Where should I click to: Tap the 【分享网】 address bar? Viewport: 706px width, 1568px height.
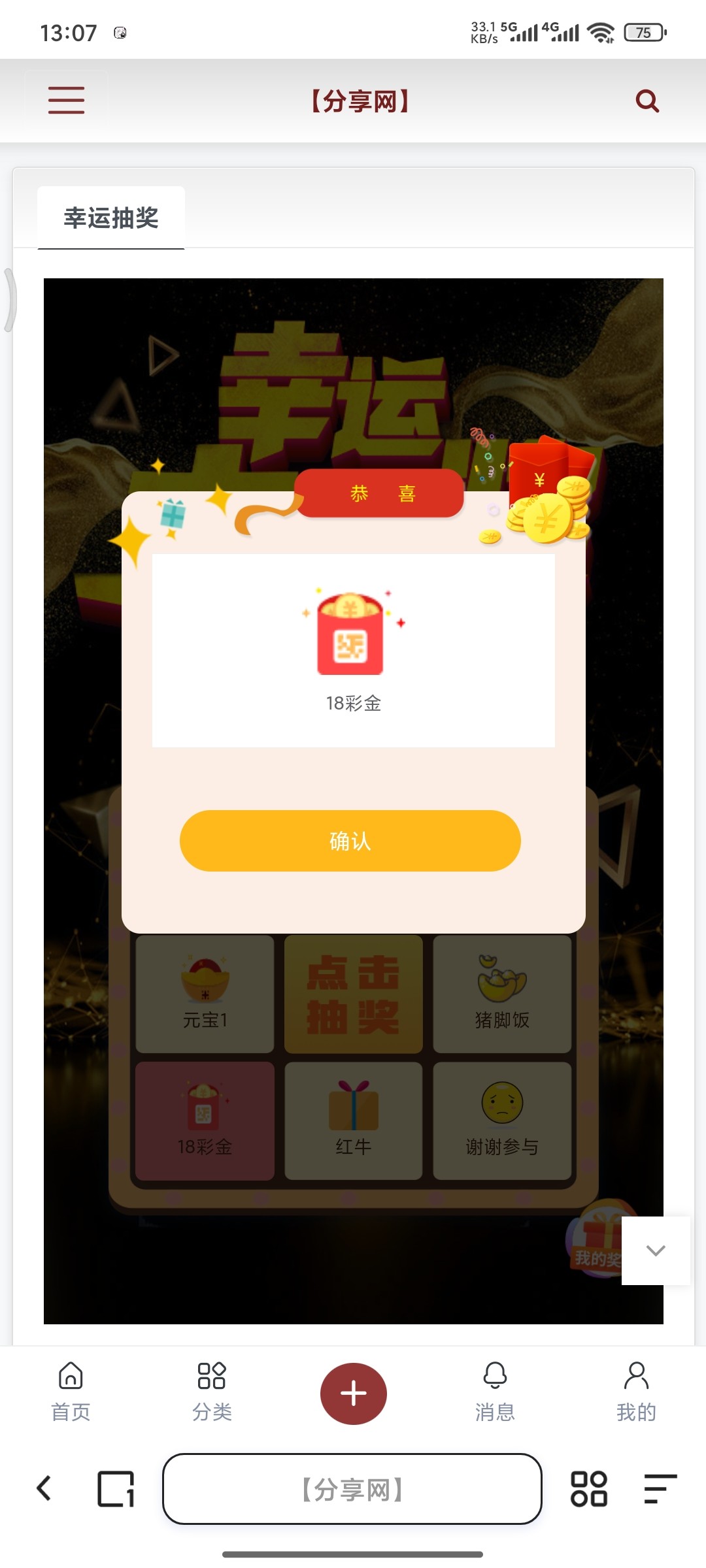pos(352,1489)
